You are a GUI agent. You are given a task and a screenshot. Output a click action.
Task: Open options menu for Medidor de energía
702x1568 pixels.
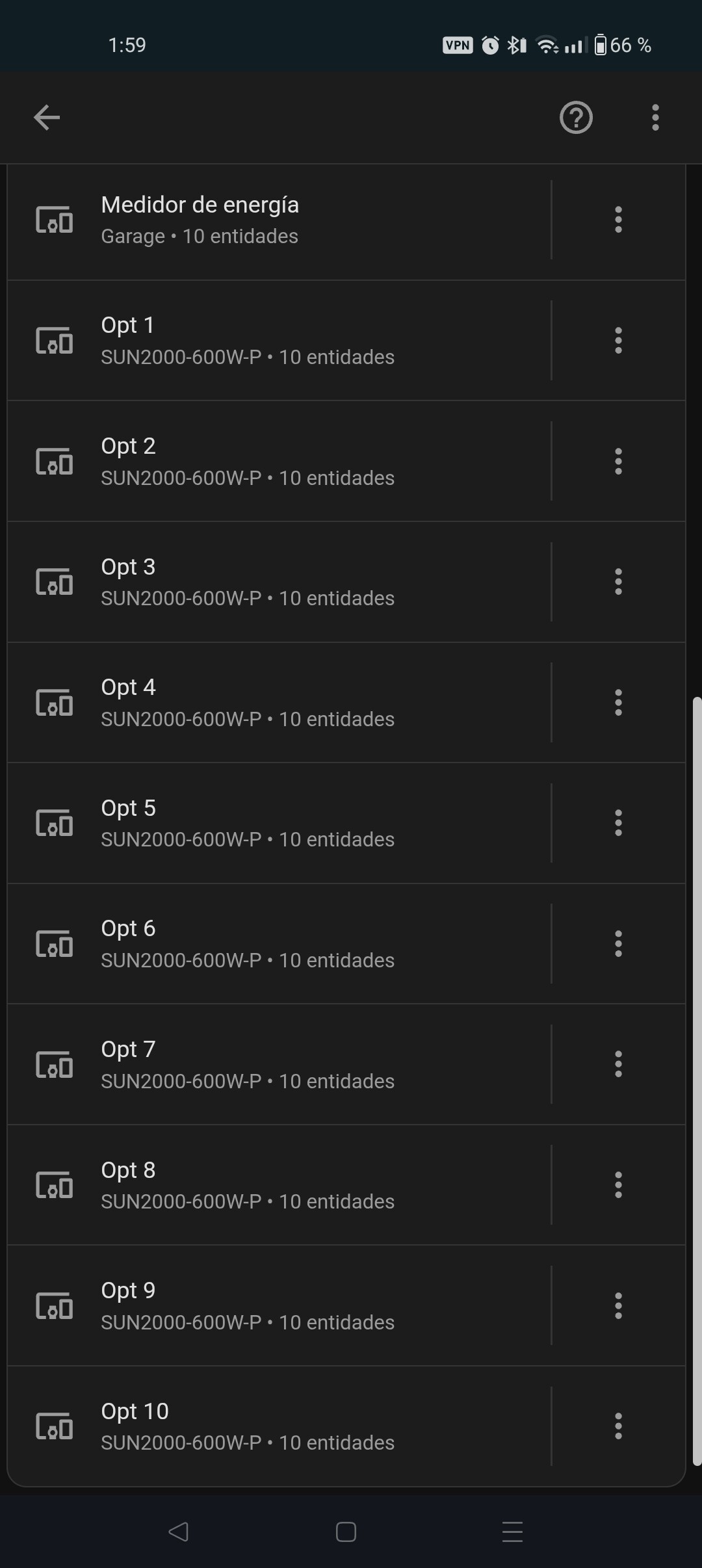coord(618,220)
